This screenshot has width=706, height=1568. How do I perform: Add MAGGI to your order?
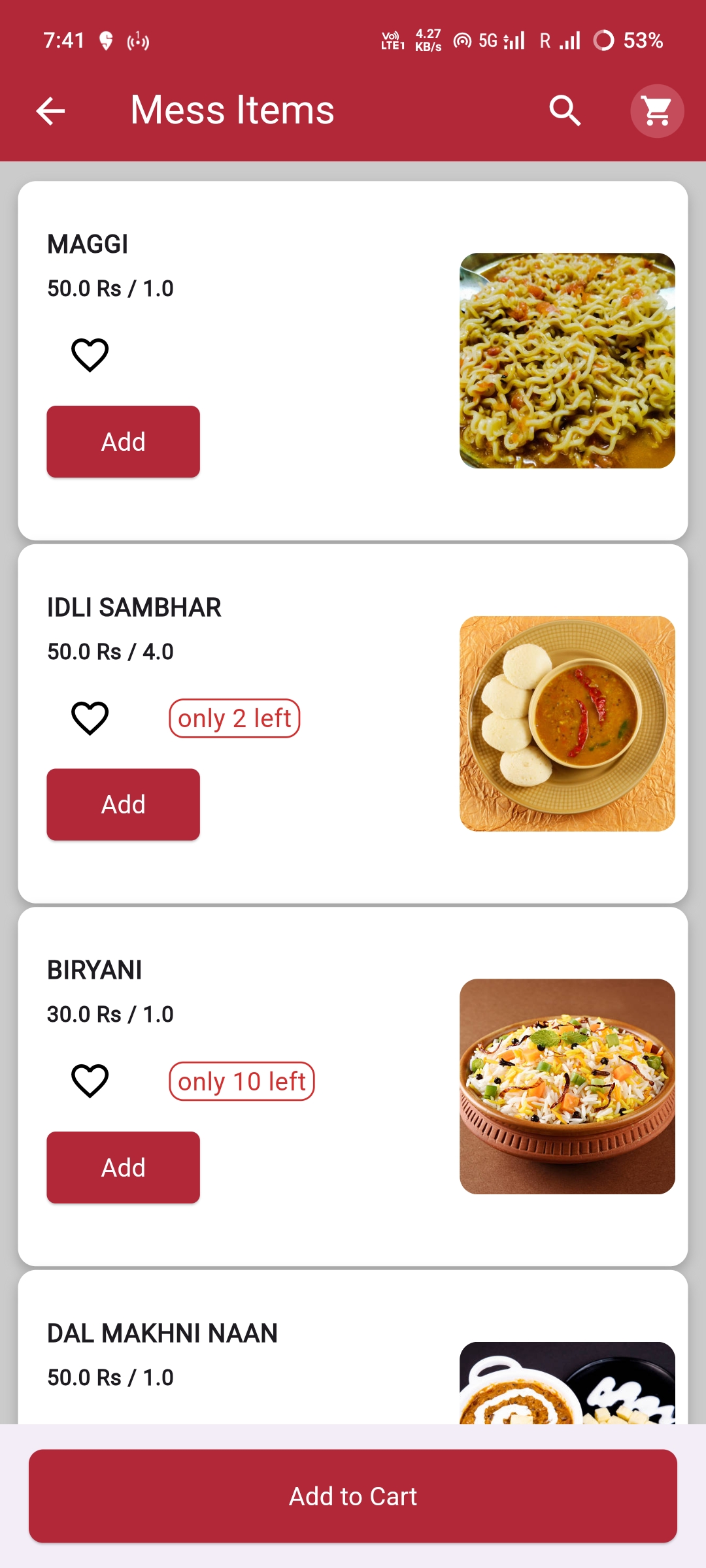122,440
